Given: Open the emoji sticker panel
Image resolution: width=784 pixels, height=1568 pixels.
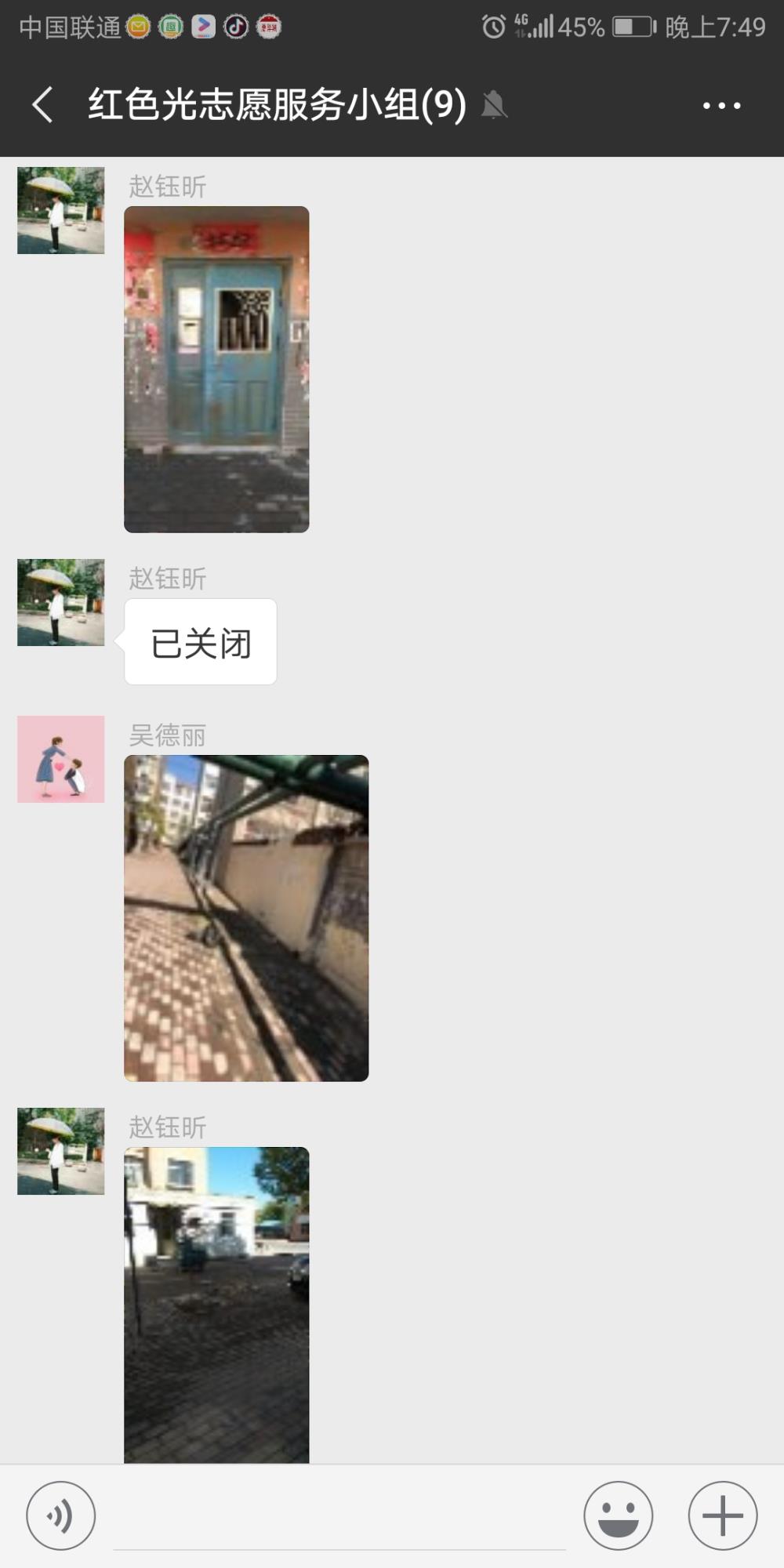Looking at the screenshot, I should 618,1515.
